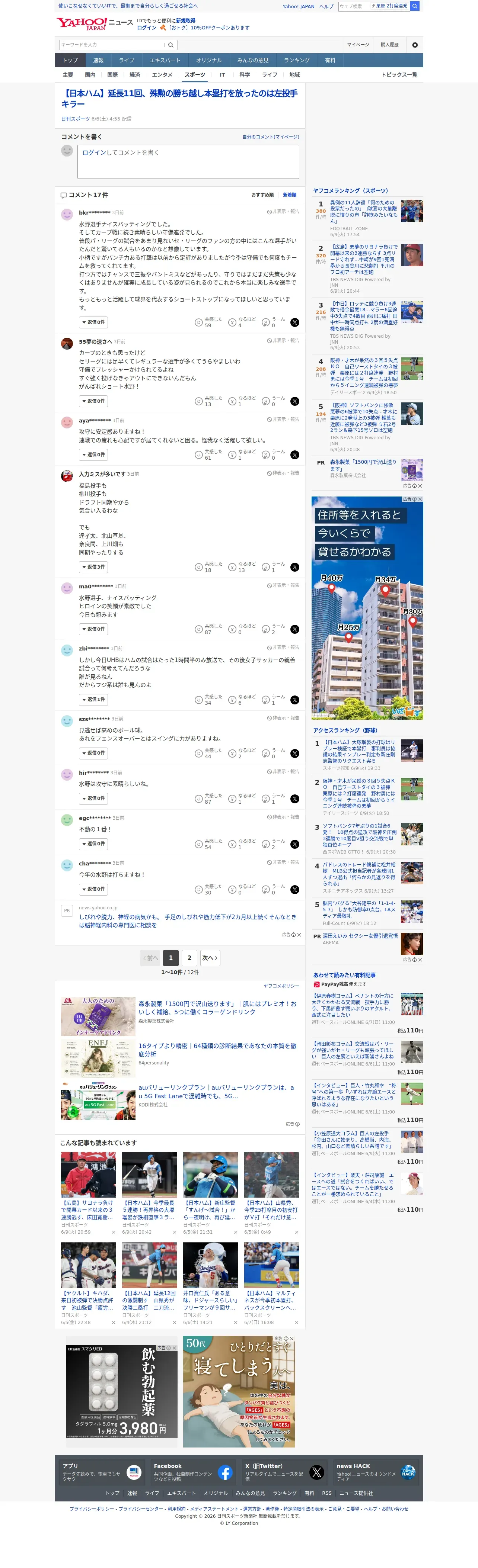Open ranked article 1 about 異例の11人辞退

[363, 212]
